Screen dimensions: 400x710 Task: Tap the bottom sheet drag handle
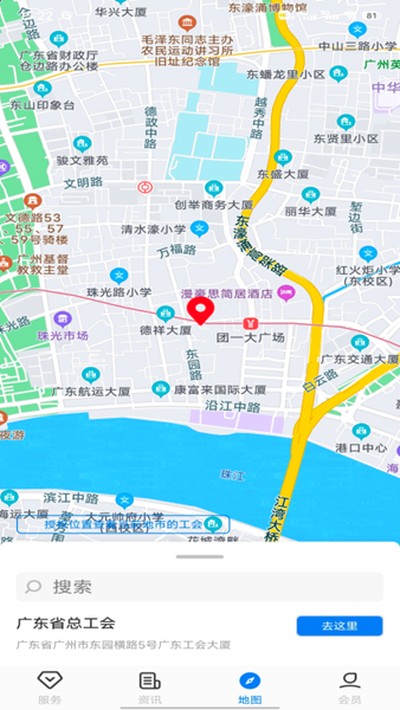pyautogui.click(x=200, y=556)
